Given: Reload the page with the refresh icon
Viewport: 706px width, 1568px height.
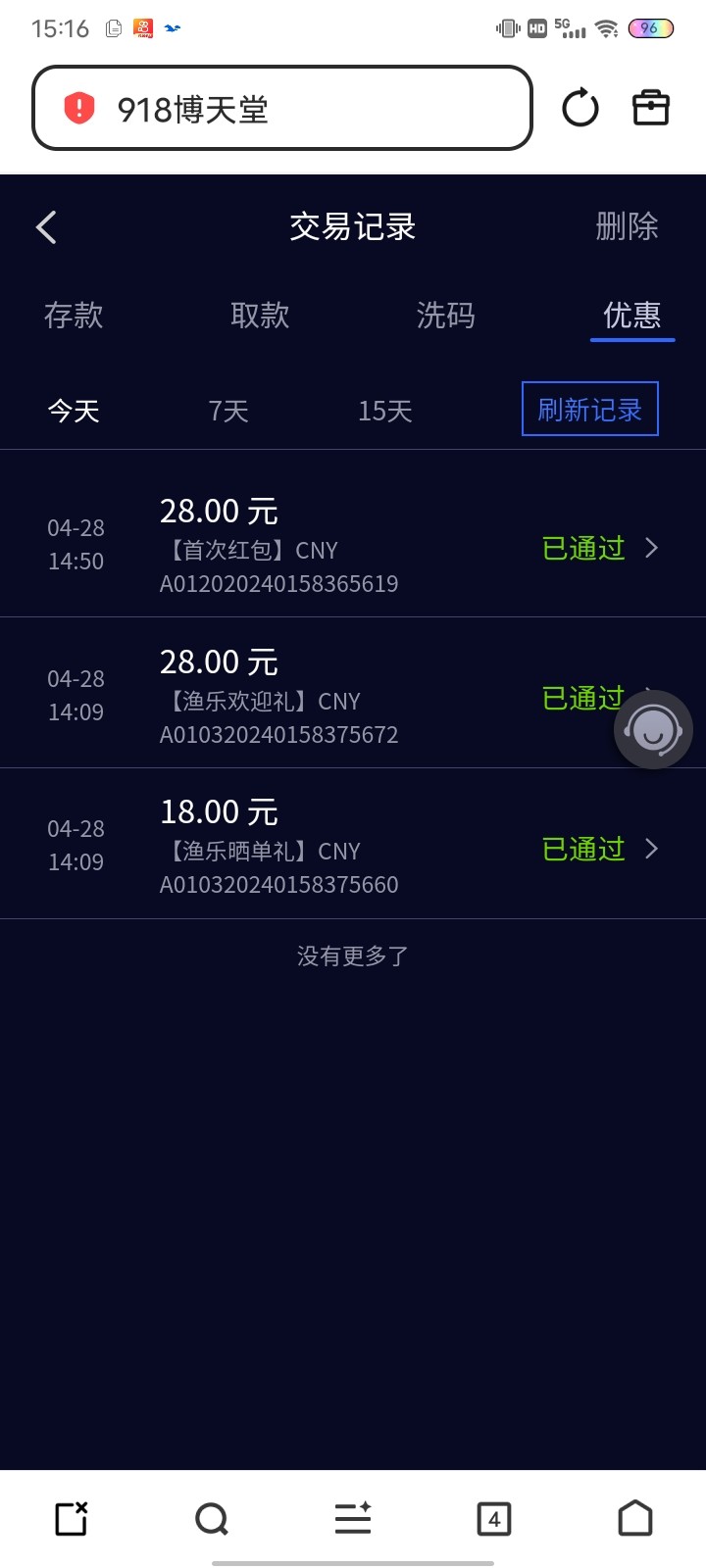Looking at the screenshot, I should [580, 108].
